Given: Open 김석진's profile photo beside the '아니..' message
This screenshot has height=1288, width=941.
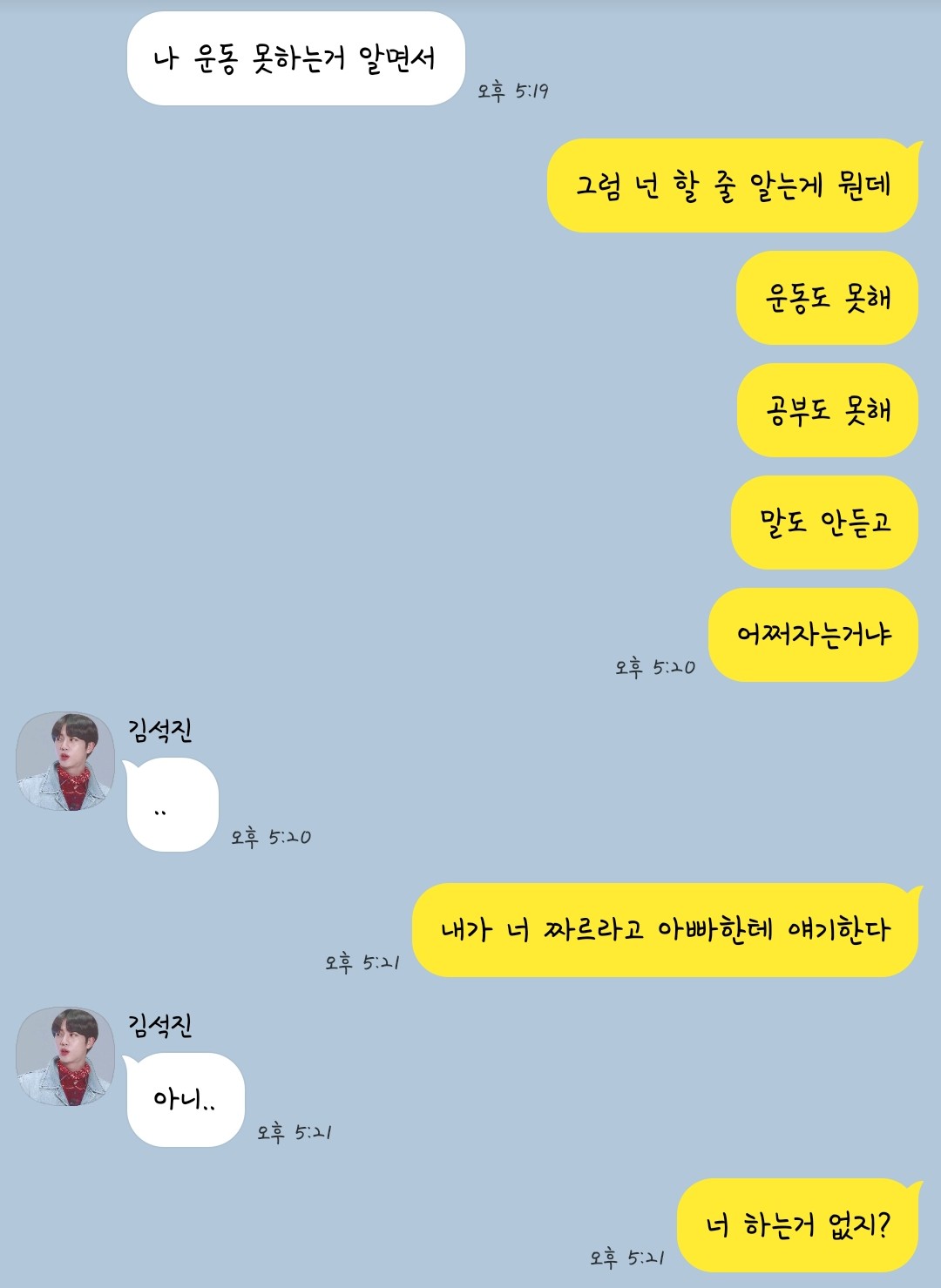Looking at the screenshot, I should click(65, 1056).
